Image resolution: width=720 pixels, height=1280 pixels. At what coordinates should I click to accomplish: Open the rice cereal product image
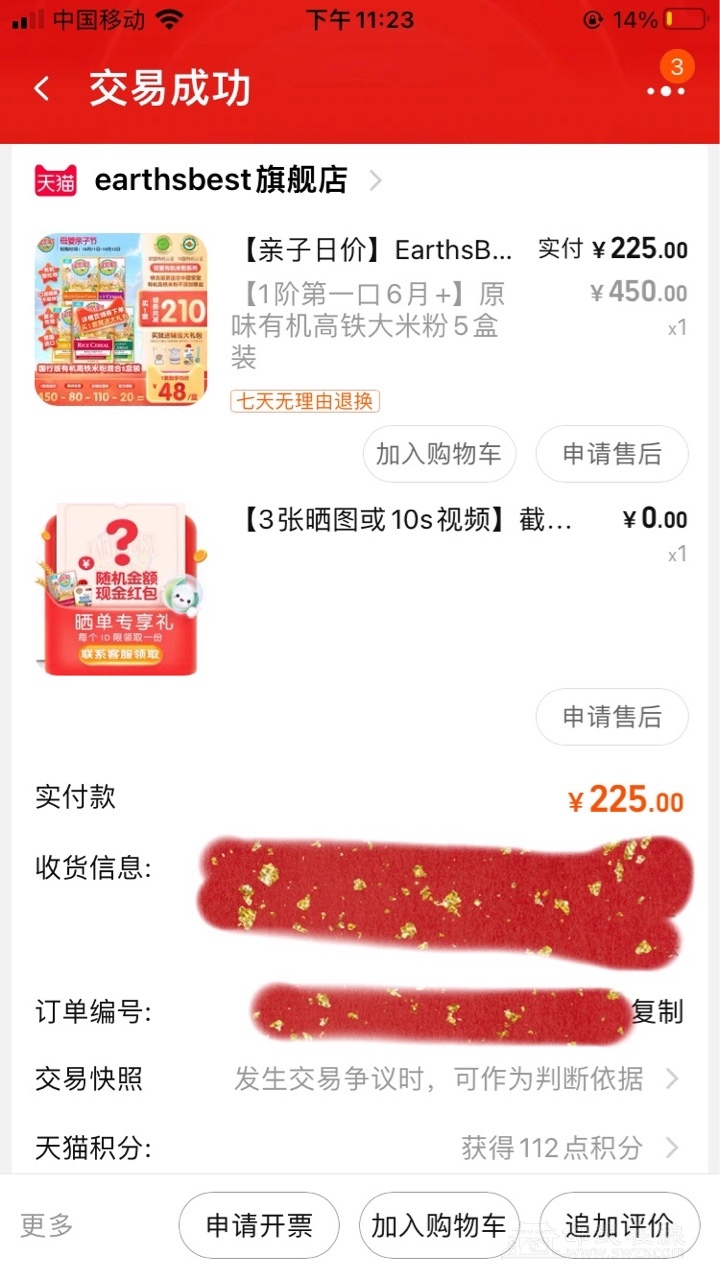click(x=121, y=319)
